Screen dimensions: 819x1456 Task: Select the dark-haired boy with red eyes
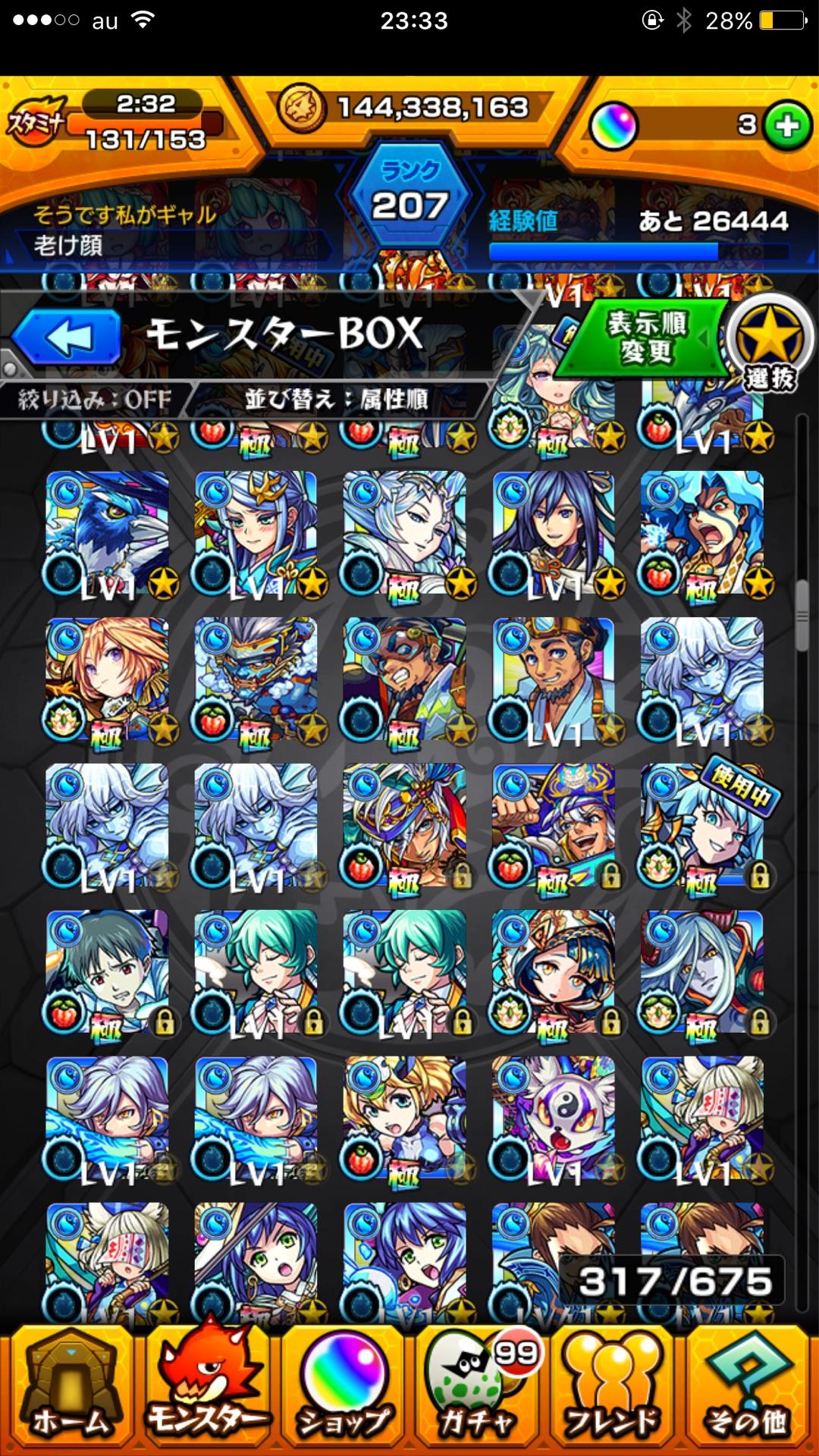click(108, 972)
